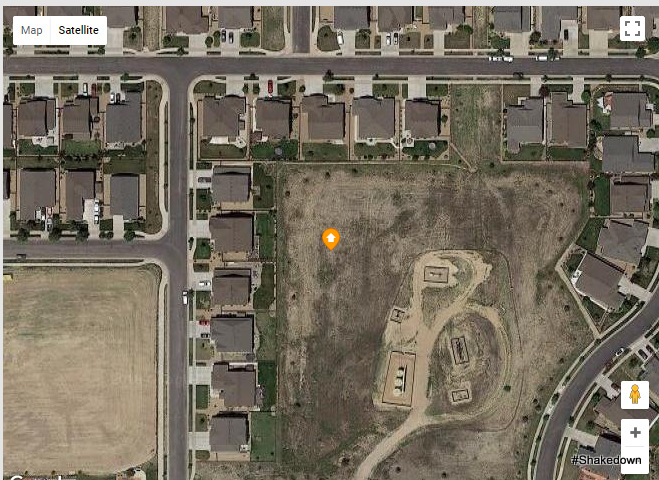The width and height of the screenshot is (659, 480).
Task: Switch to the Map view
Action: pos(32,30)
